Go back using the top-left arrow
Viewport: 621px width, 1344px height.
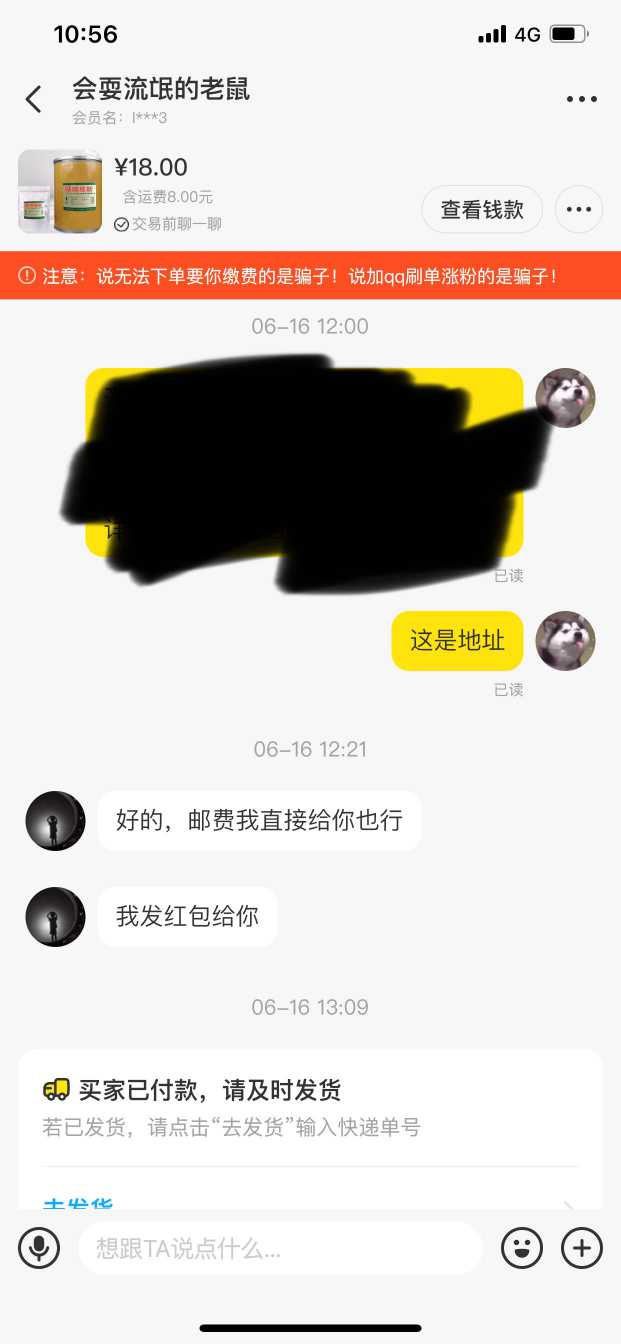(x=34, y=99)
